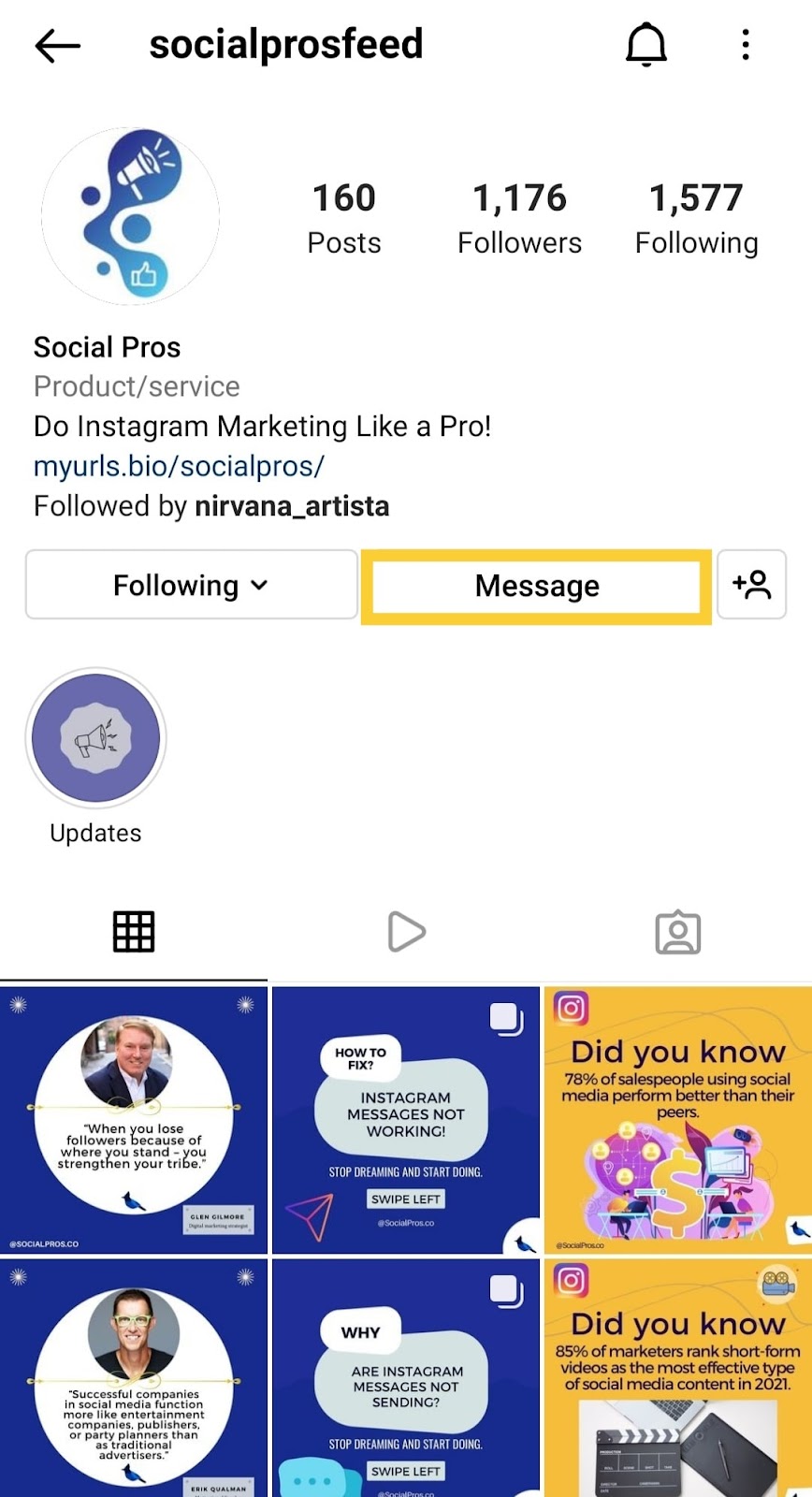Visit the myurls.bio/socialpros/ link

[179, 466]
